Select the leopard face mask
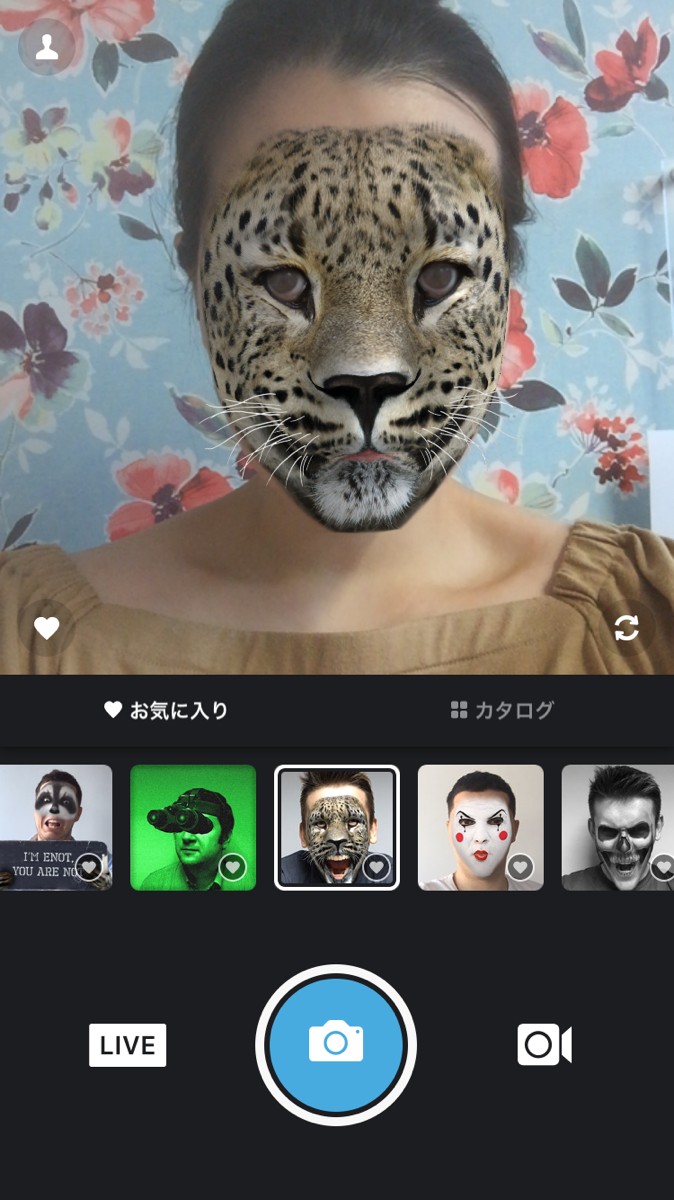This screenshot has width=674, height=1200. [x=337, y=827]
